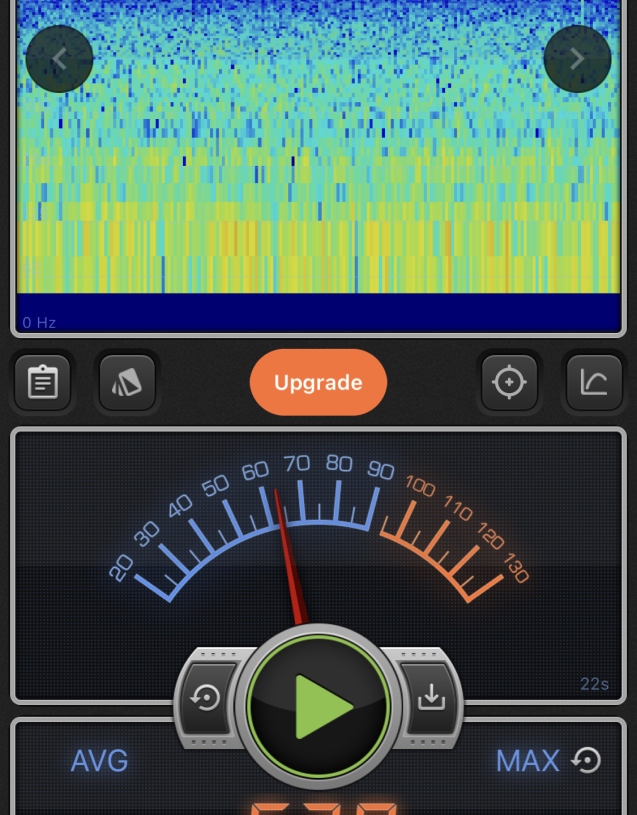
Task: Open the graph chart icon
Action: pyautogui.click(x=594, y=382)
